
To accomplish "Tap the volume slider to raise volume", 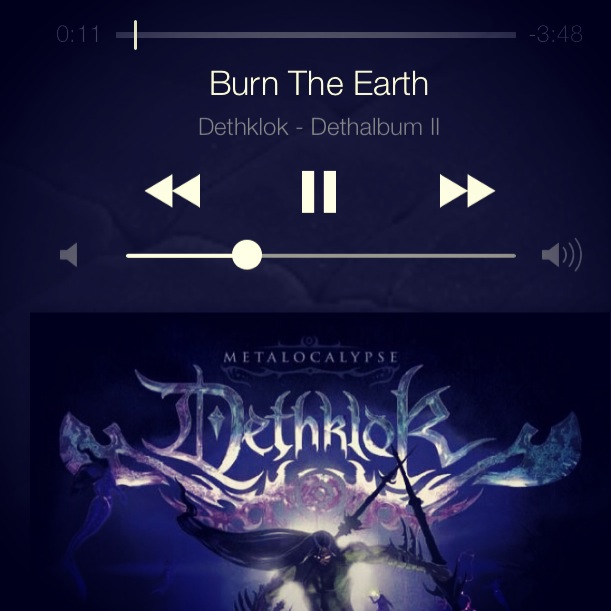I will (x=400, y=256).
